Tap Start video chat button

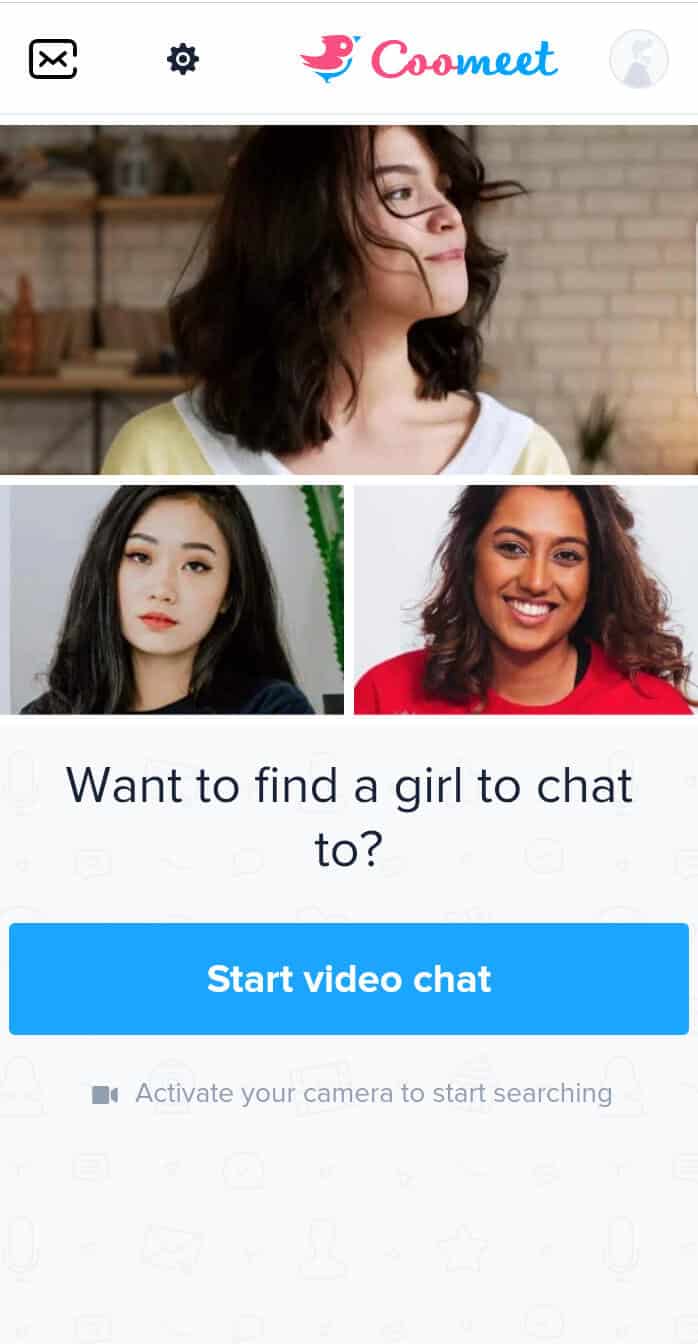click(349, 979)
